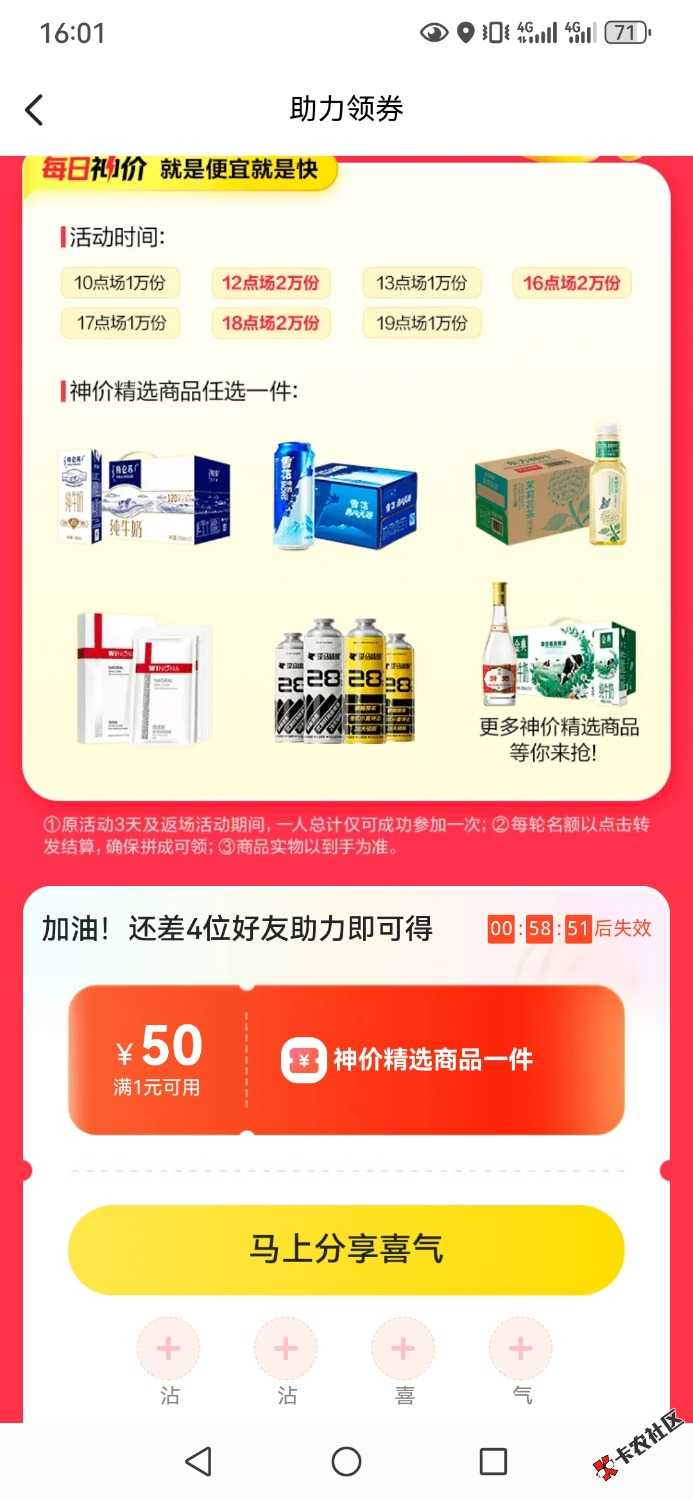Go back from the 助力领券 page
The width and height of the screenshot is (693, 1500).
(34, 110)
